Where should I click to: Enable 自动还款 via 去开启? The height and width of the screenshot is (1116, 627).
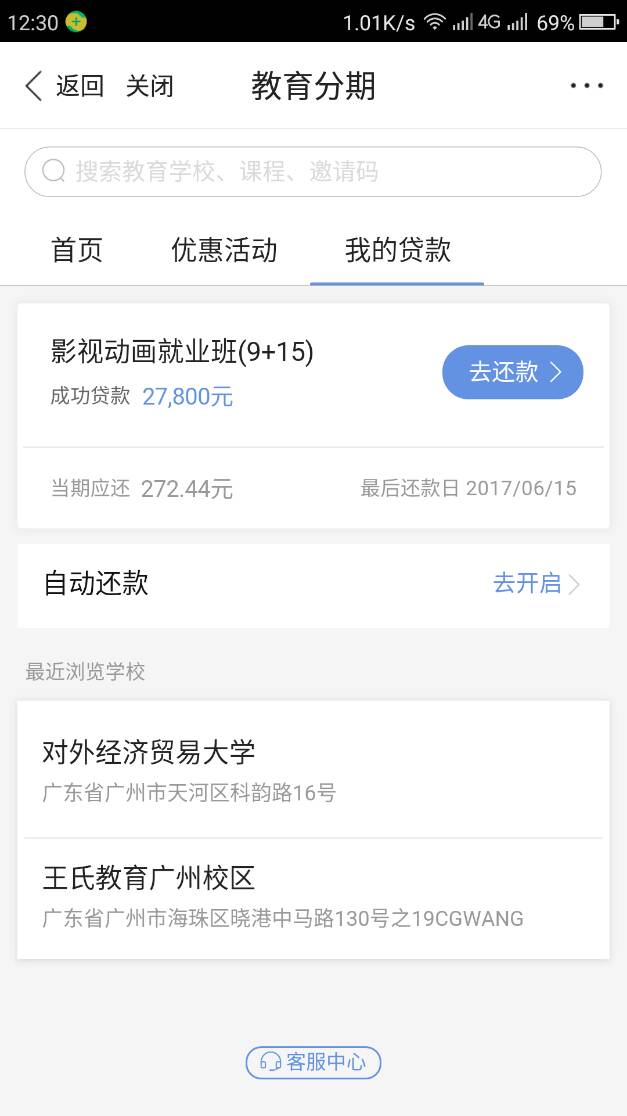pyautogui.click(x=536, y=584)
